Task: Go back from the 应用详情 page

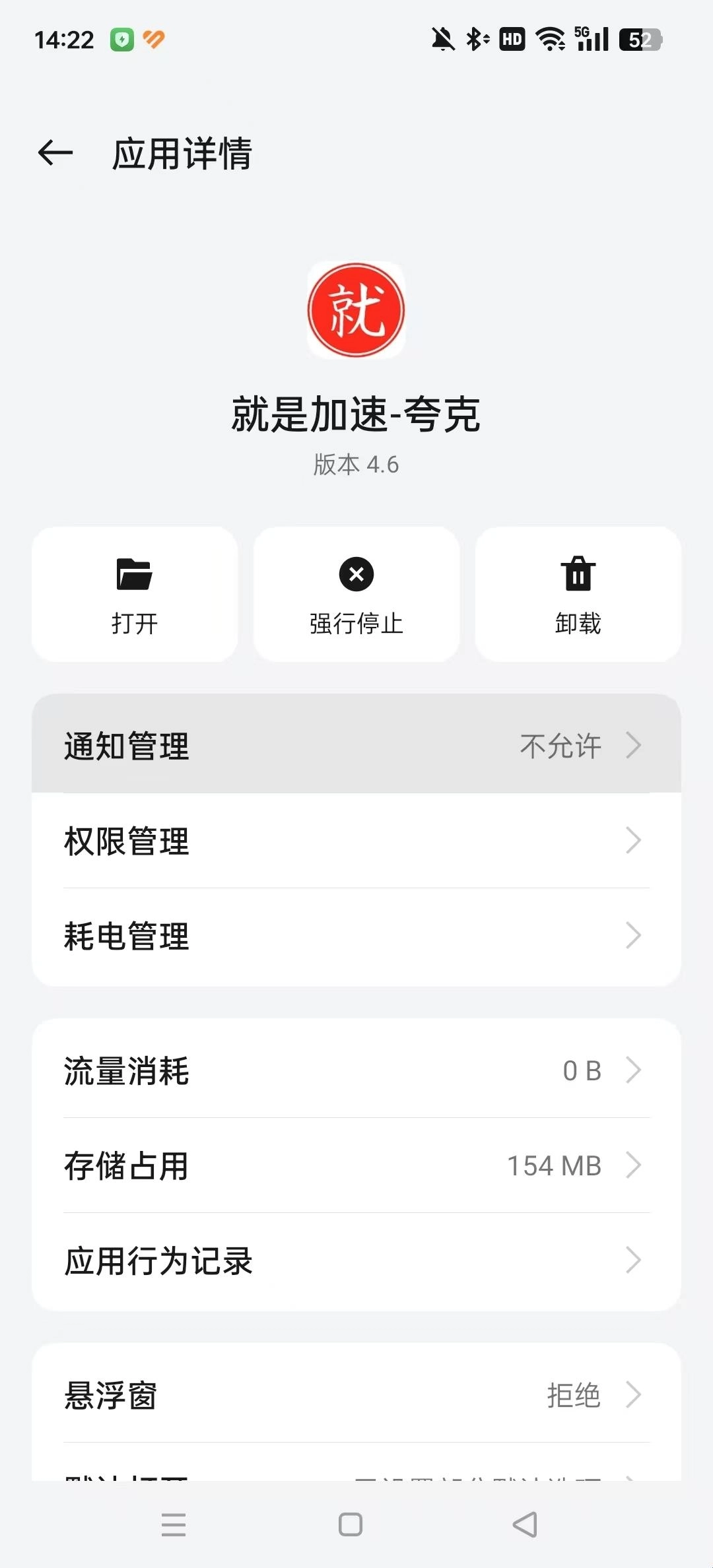Action: [55, 153]
